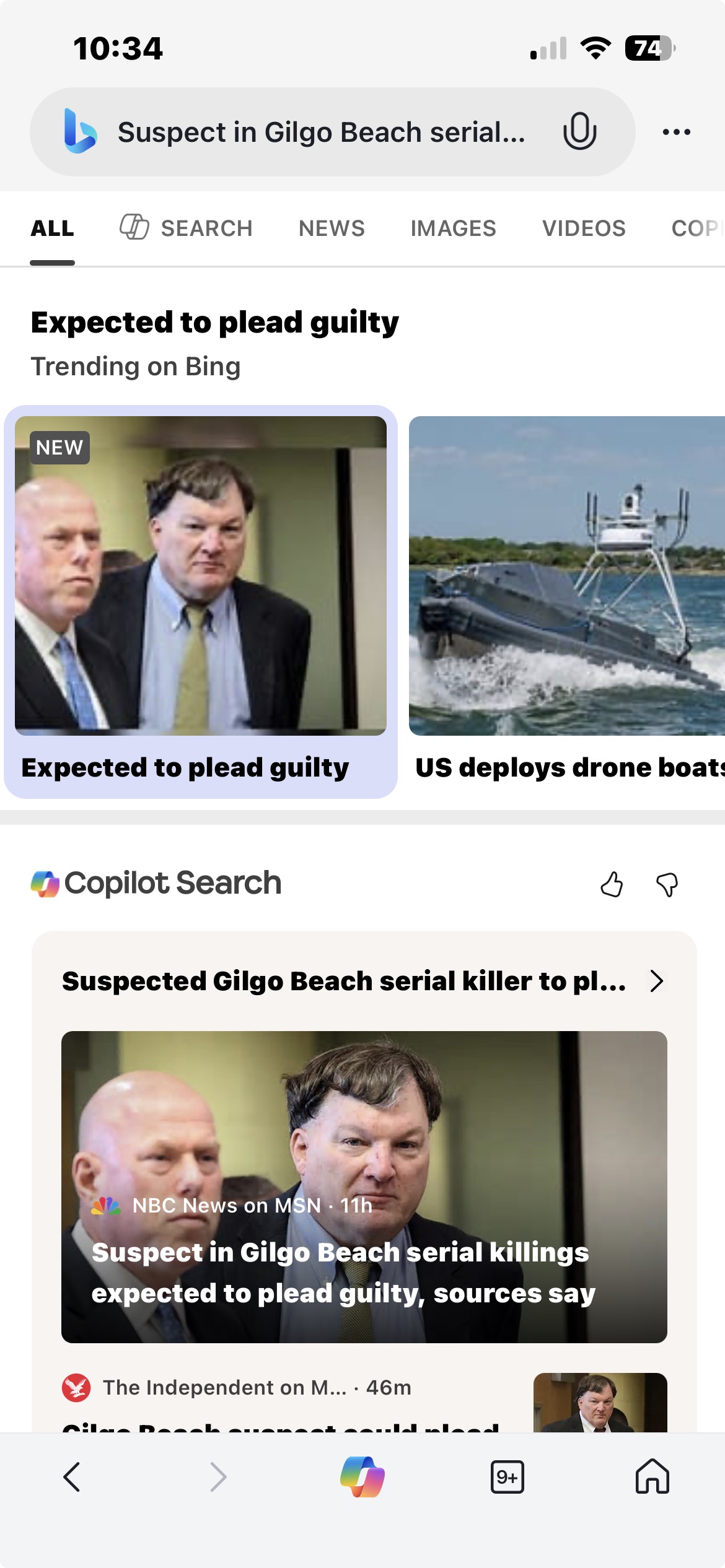Switch to the Images tab
Screen dimensions: 725x1568
453,229
